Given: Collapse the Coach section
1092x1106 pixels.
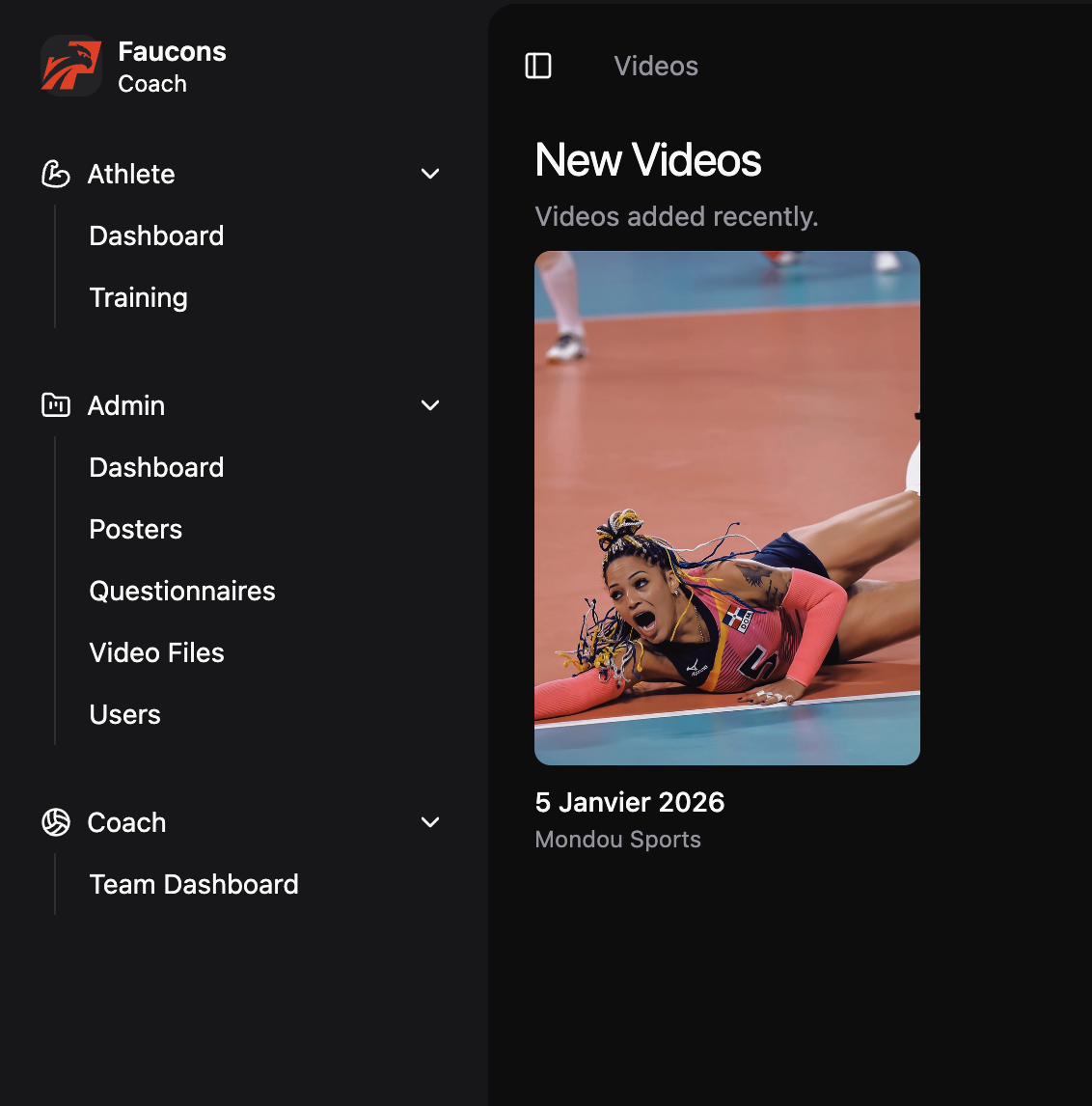Looking at the screenshot, I should coord(430,822).
